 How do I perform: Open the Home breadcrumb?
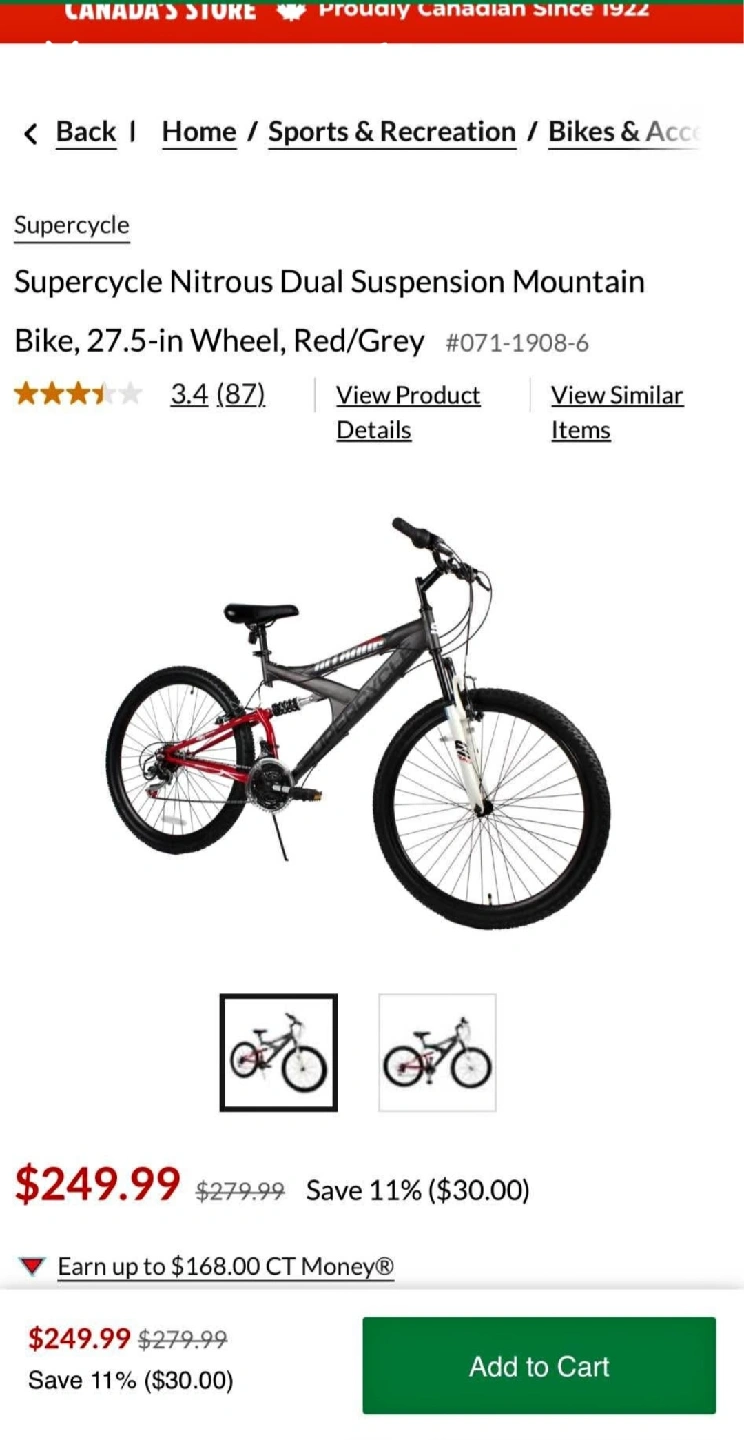(199, 132)
